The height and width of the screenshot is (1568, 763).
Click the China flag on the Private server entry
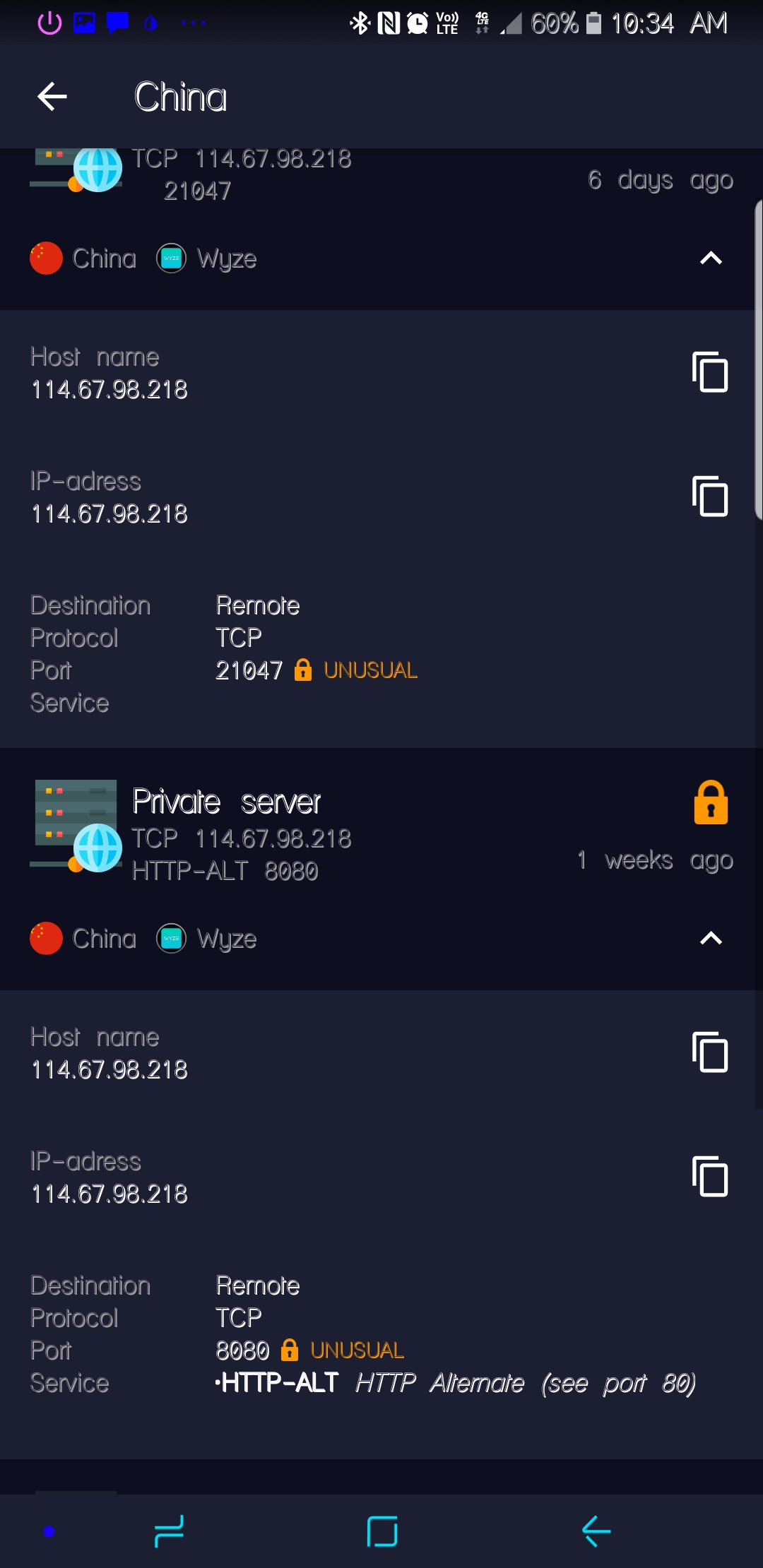tap(47, 939)
